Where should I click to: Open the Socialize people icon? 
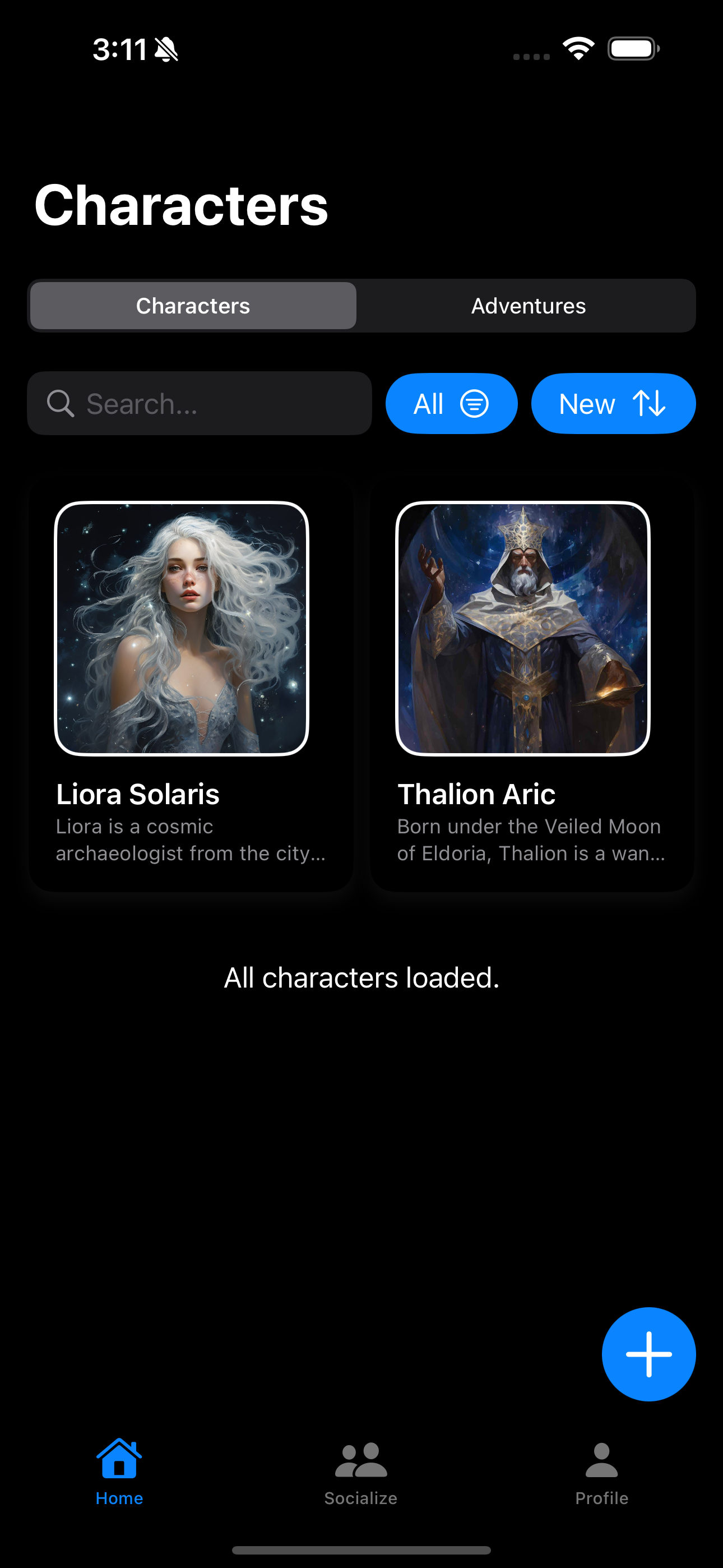360,1458
